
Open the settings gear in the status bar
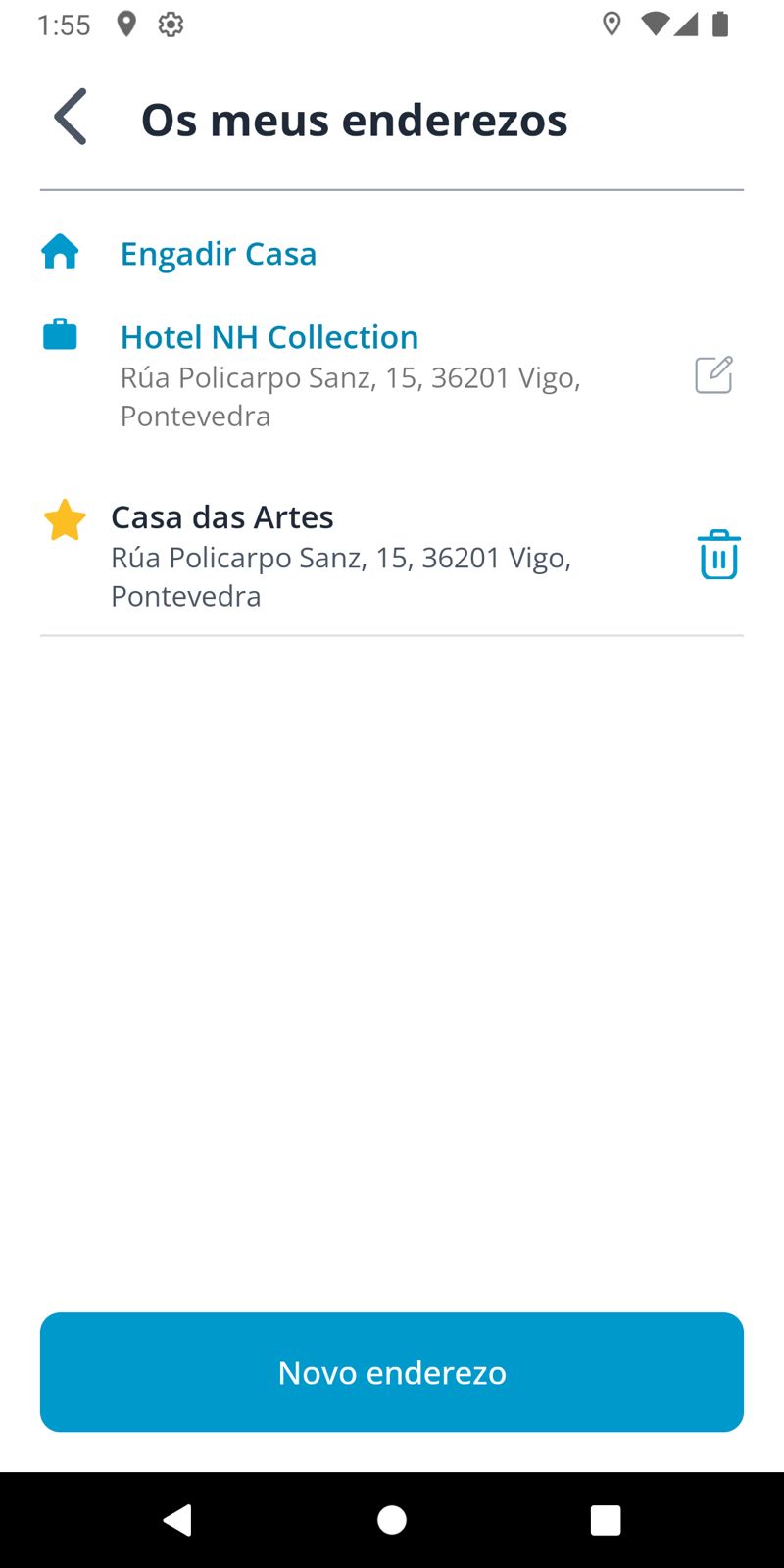(171, 24)
